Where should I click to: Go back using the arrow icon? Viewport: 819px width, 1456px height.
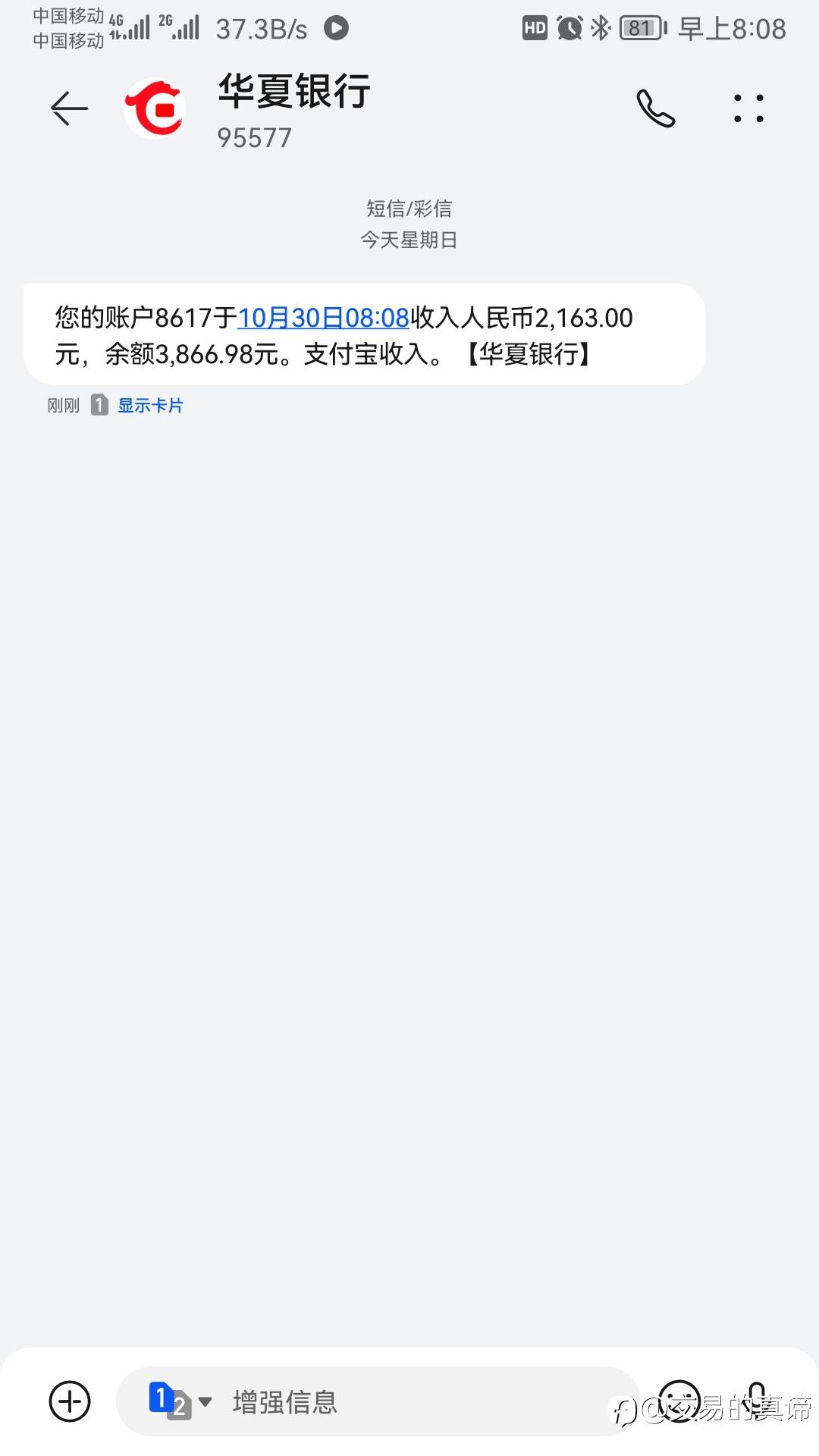click(69, 108)
